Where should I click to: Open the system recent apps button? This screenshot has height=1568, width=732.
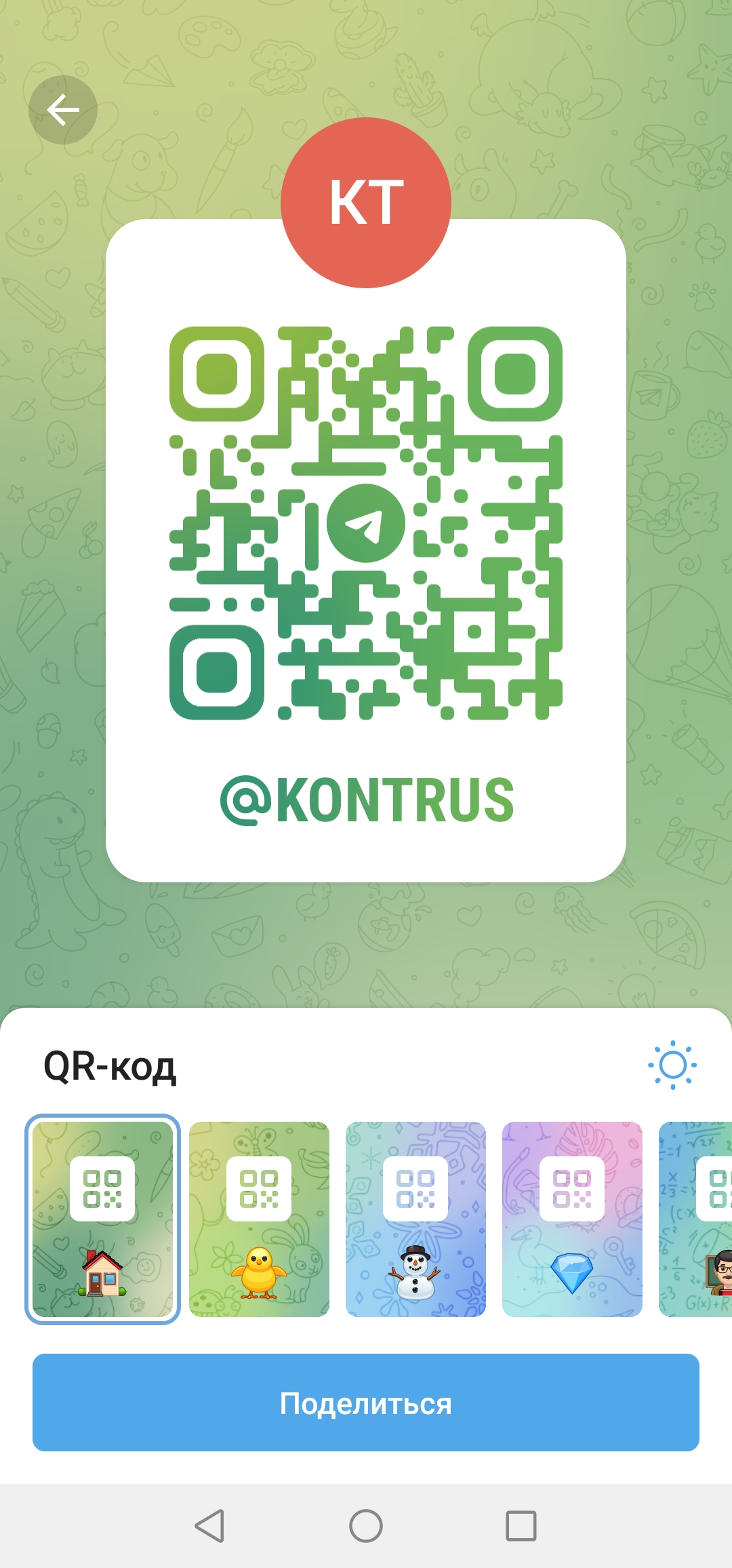[x=521, y=1526]
